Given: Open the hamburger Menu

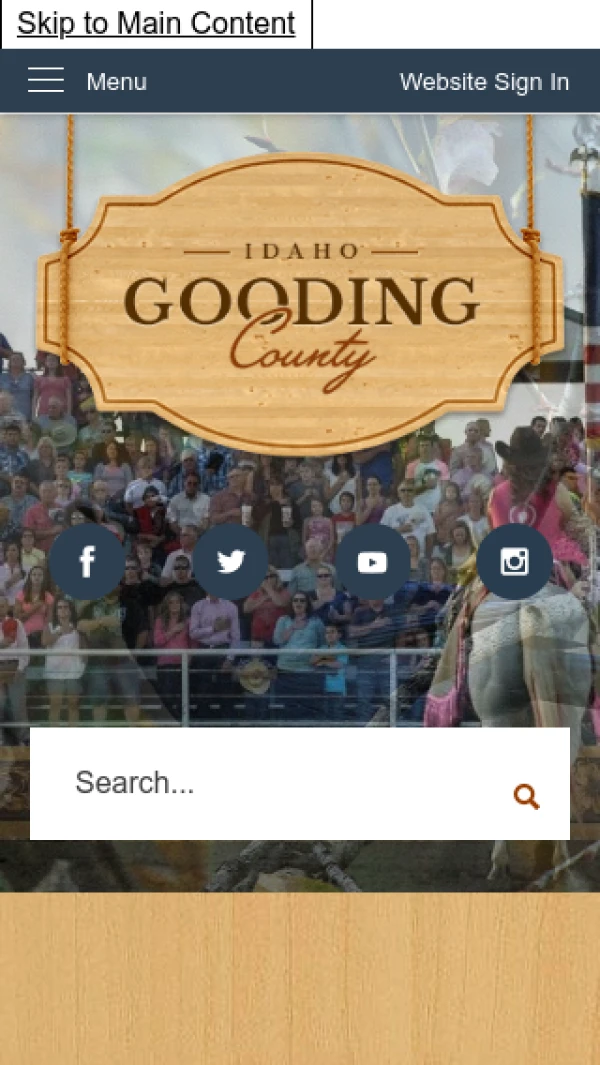Looking at the screenshot, I should point(87,81).
